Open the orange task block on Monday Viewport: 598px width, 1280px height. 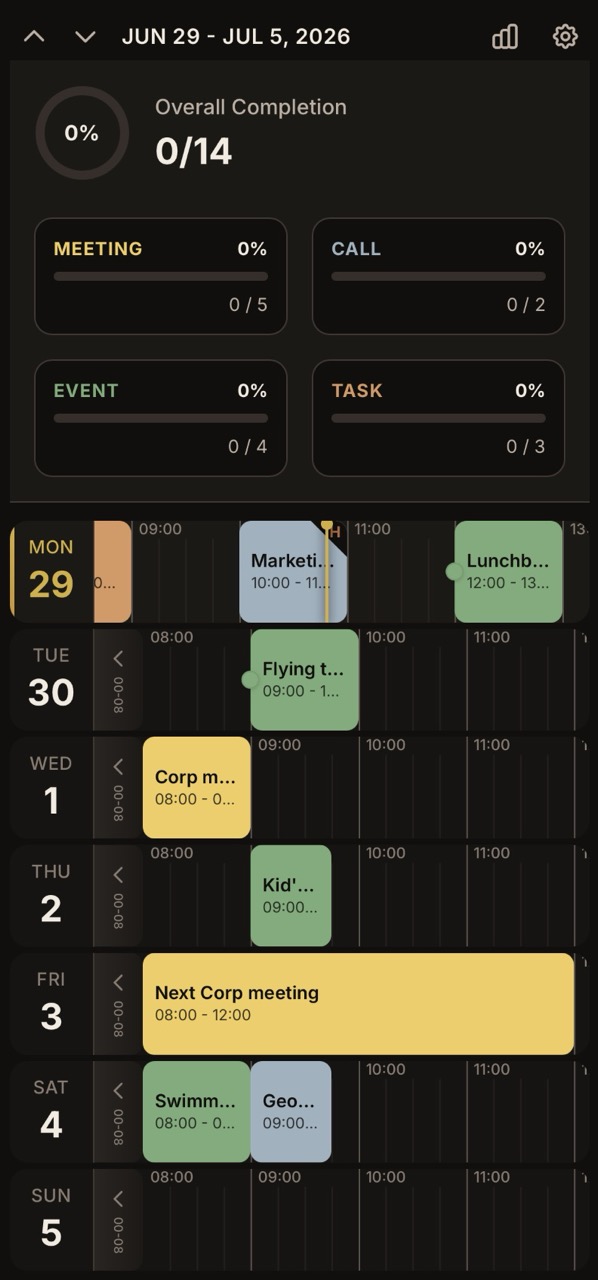point(112,572)
